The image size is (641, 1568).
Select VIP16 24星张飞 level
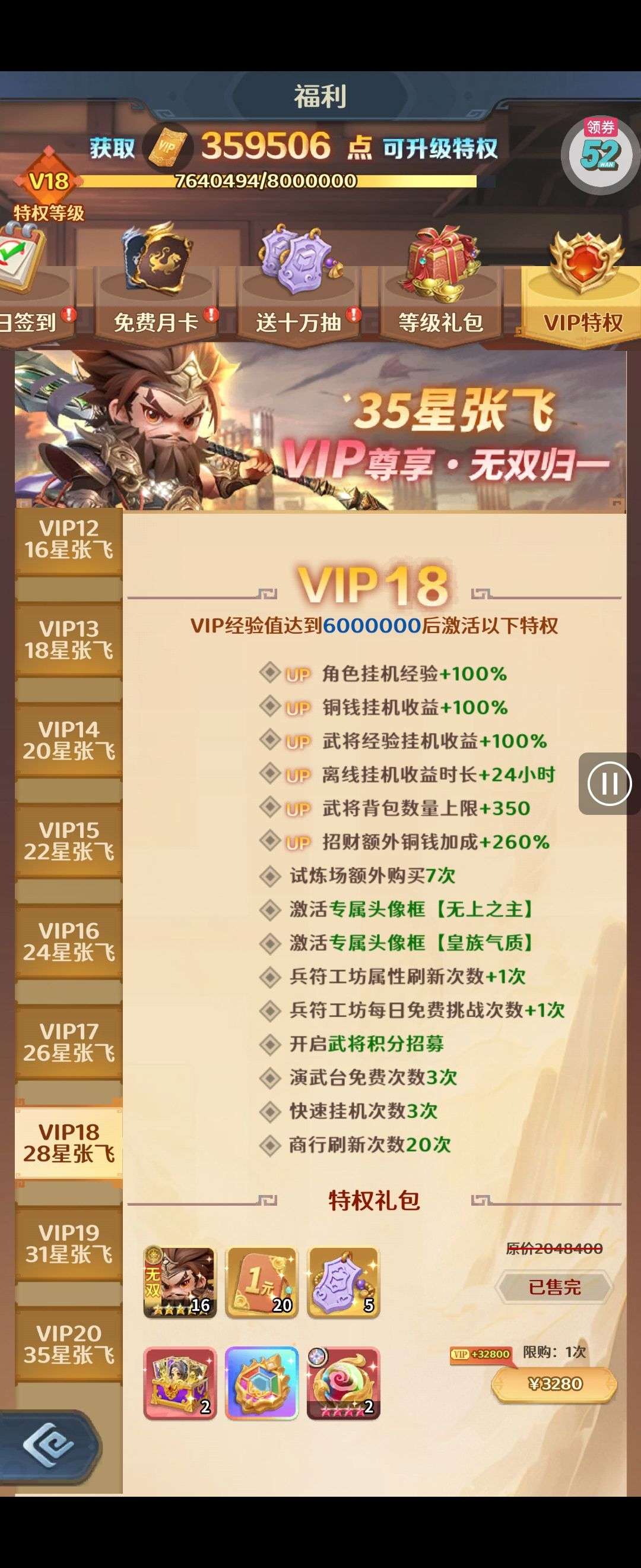tap(69, 941)
